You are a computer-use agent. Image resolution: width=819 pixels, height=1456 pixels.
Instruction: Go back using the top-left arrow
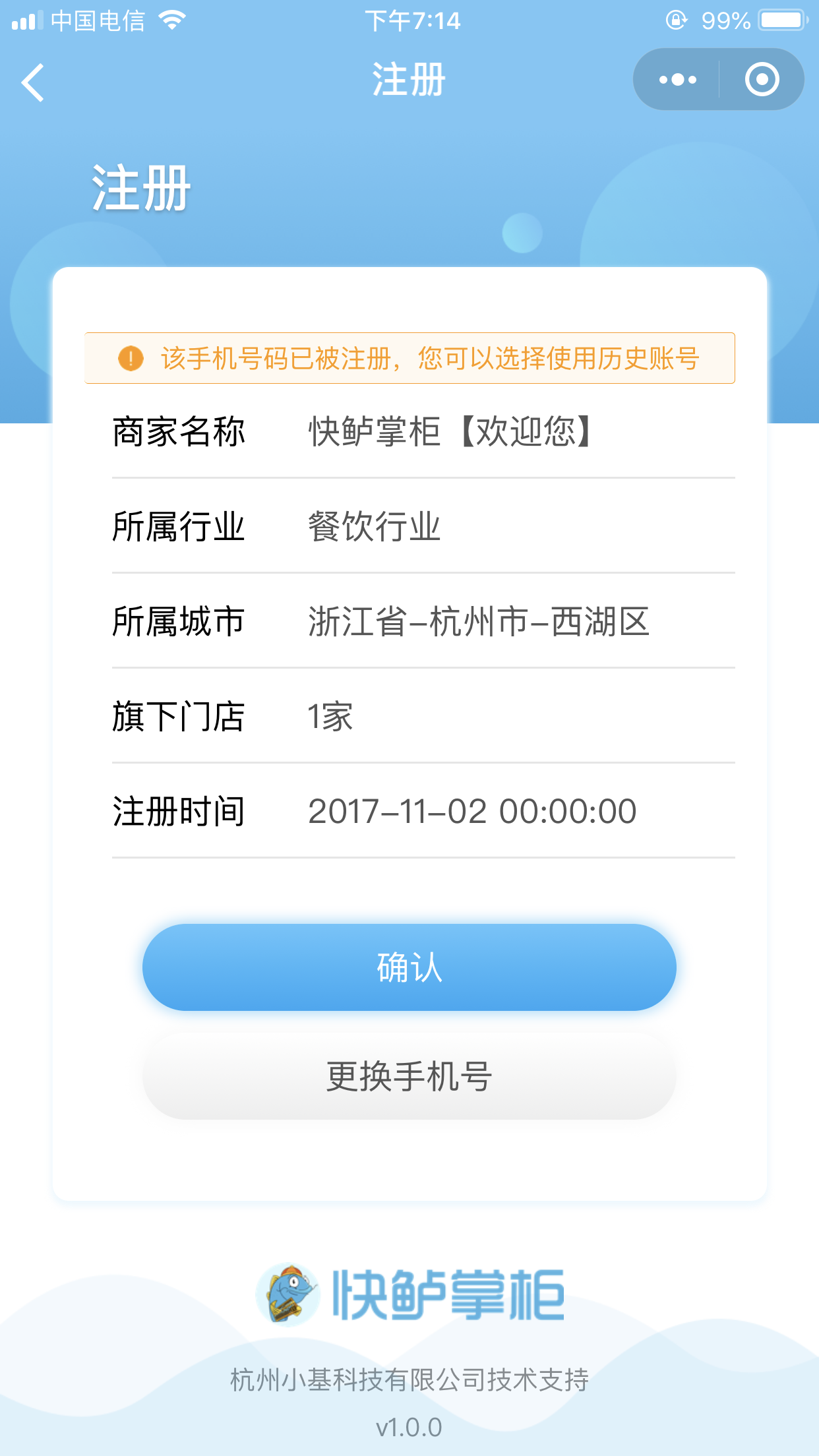33,82
